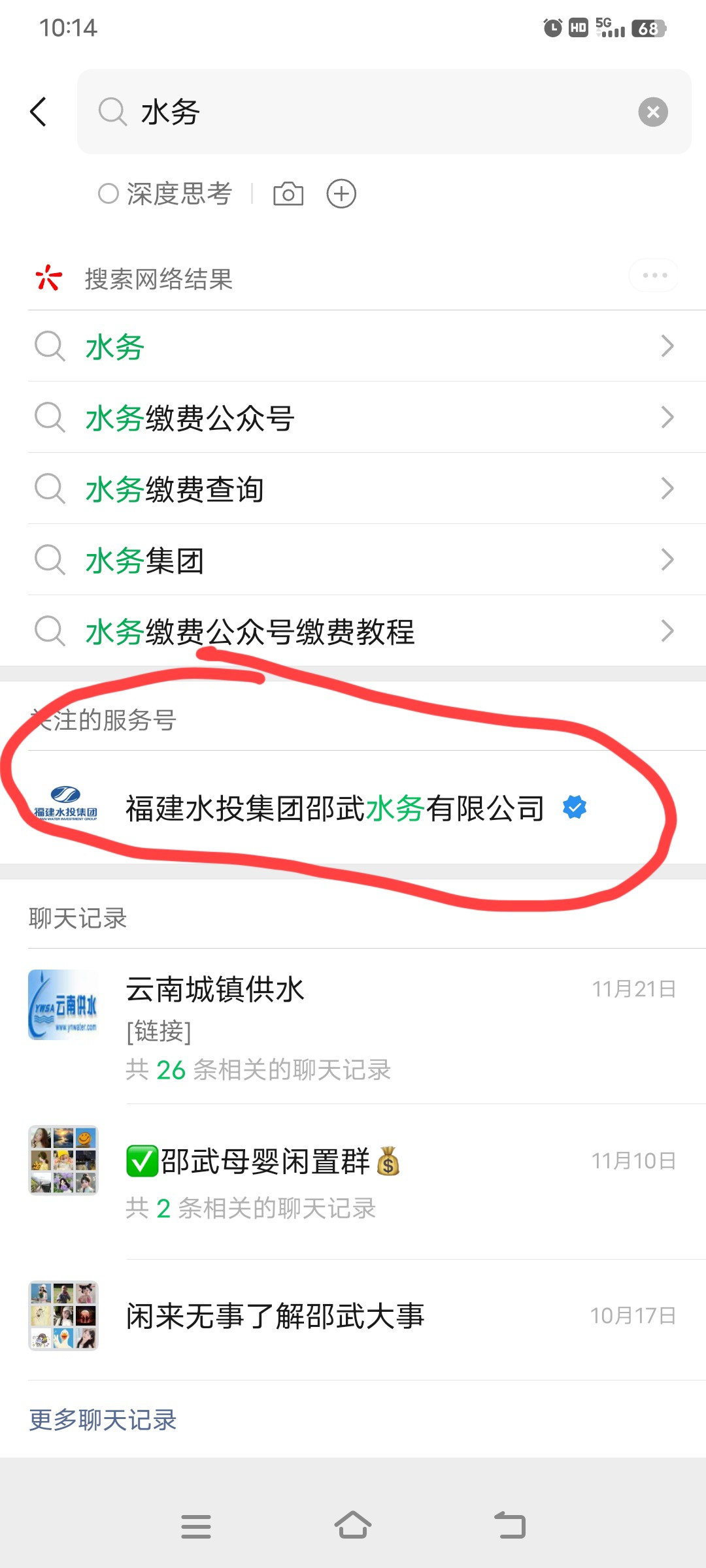Select the suggestion 水务缴费公众号
706x1568 pixels.
(x=353, y=417)
